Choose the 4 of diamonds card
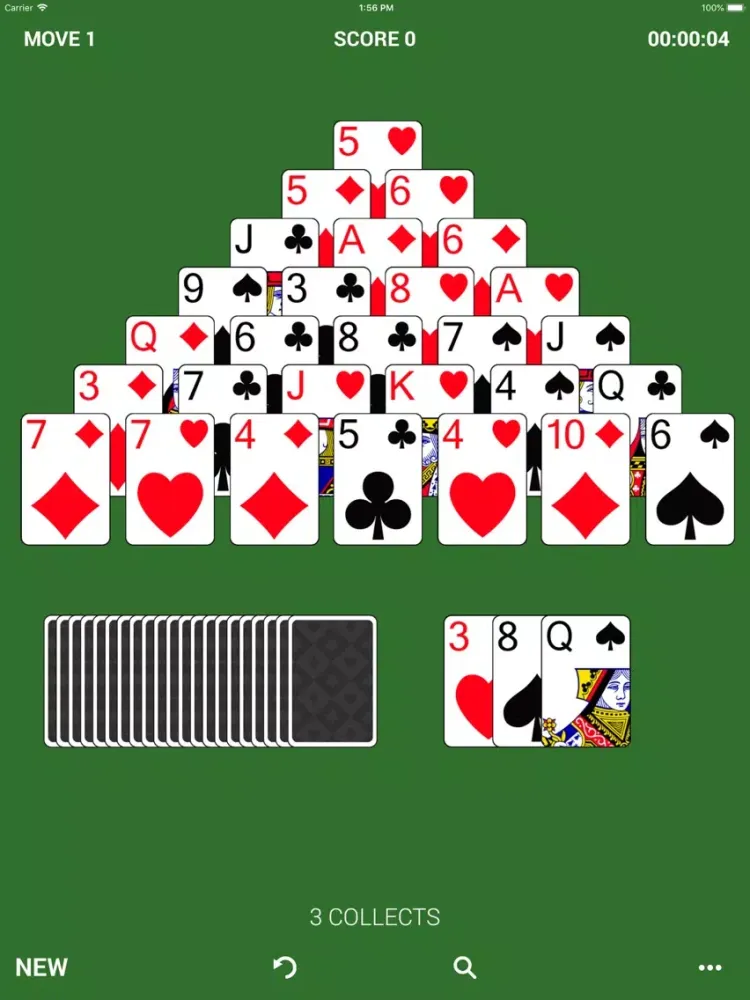 tap(273, 480)
